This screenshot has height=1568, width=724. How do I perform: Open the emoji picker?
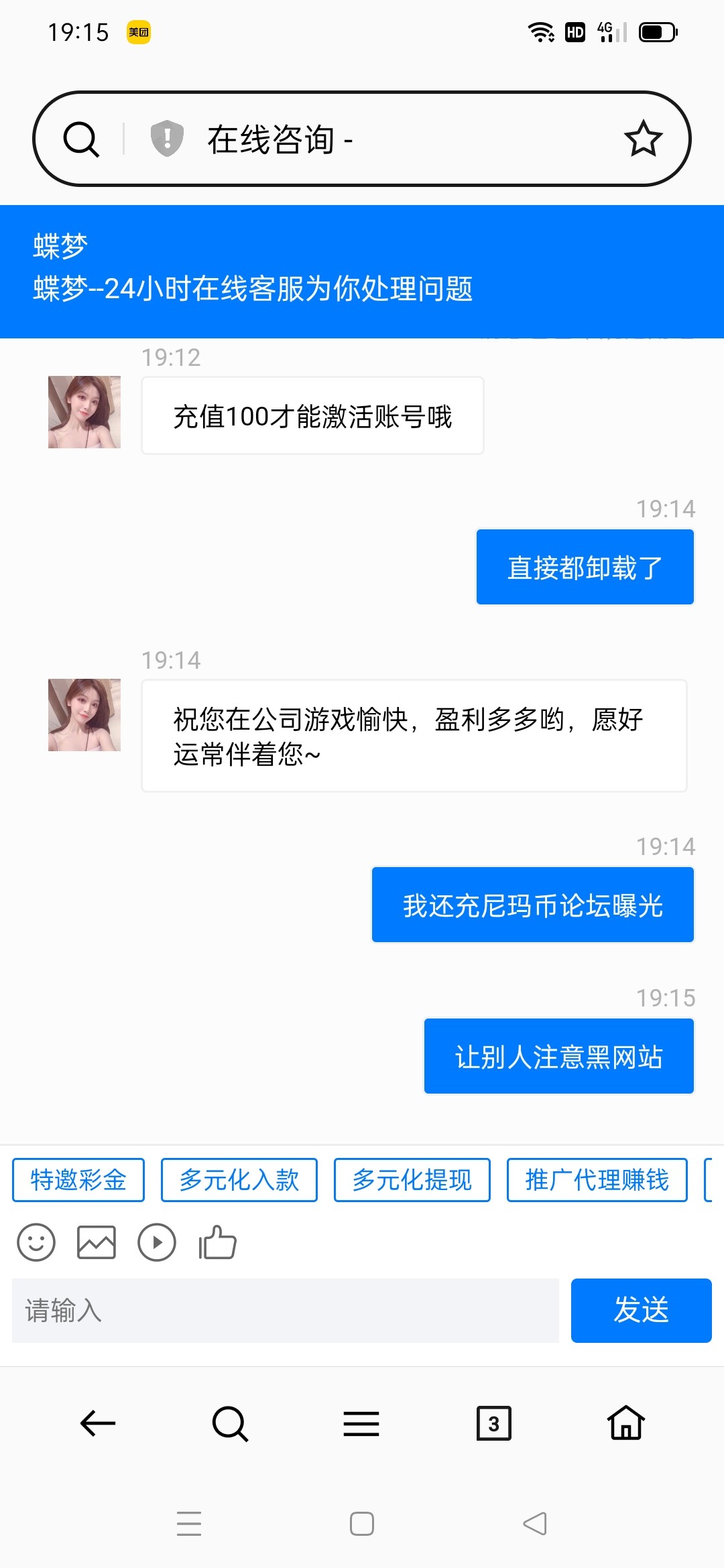[x=36, y=1243]
